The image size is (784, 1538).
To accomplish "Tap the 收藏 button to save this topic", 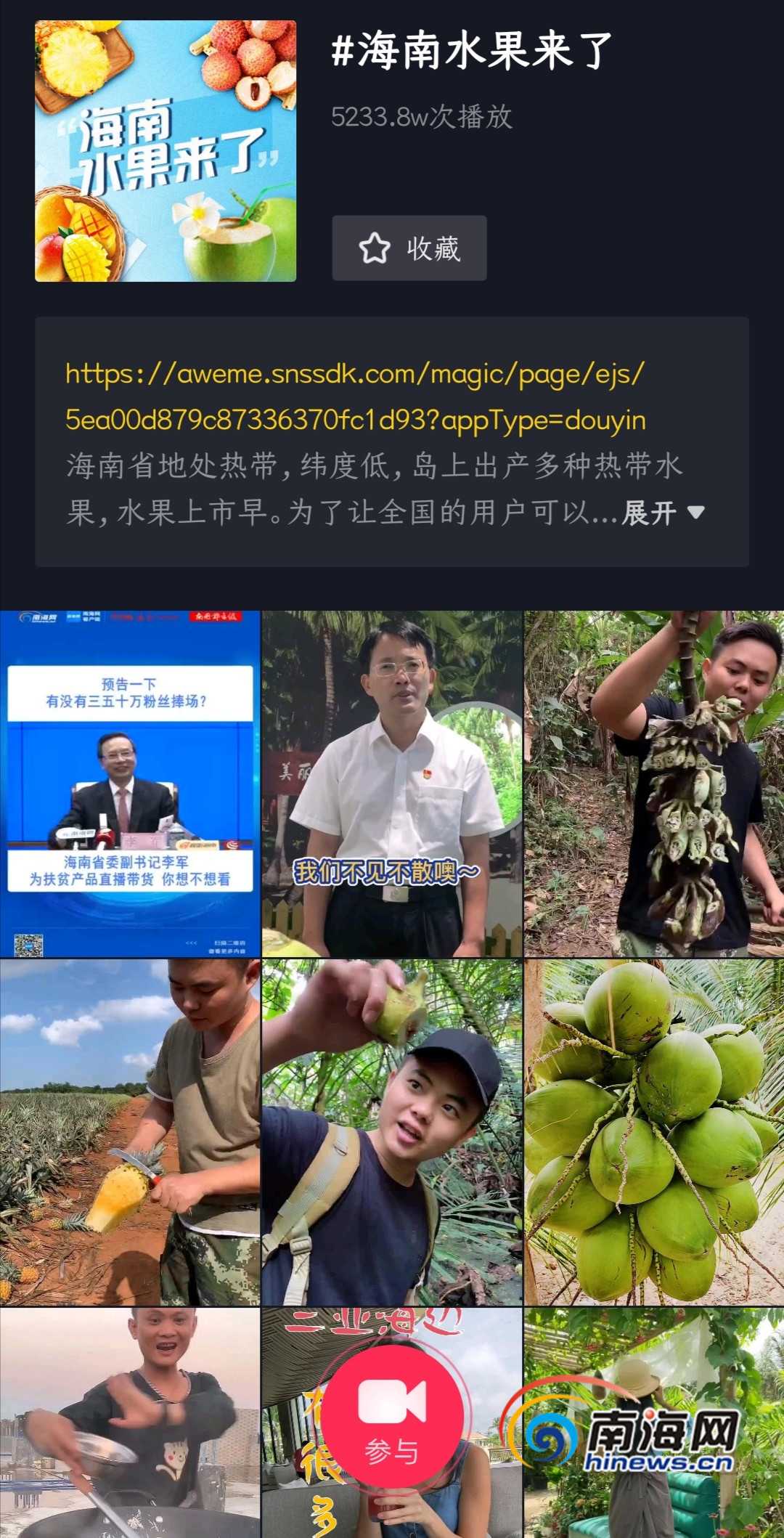I will (409, 248).
